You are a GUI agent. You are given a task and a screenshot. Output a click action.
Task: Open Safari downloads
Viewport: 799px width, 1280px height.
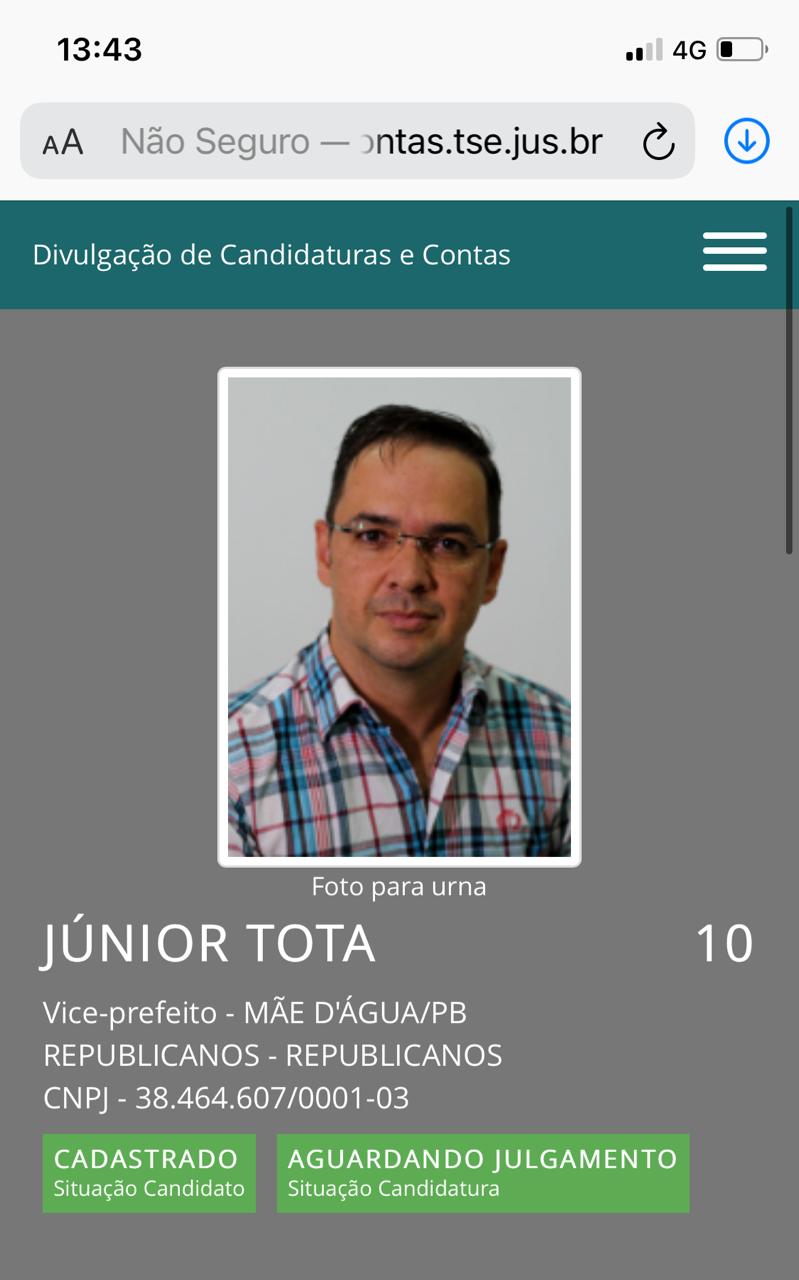[x=746, y=141]
